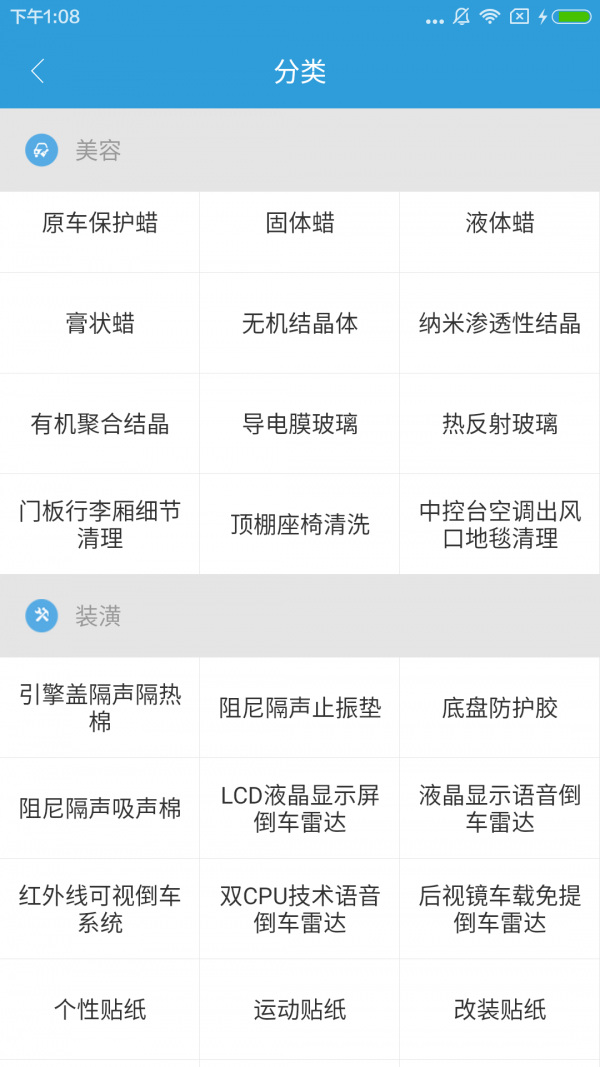Select 纳米渗透性结晶
The width and height of the screenshot is (600, 1067).
[500, 323]
